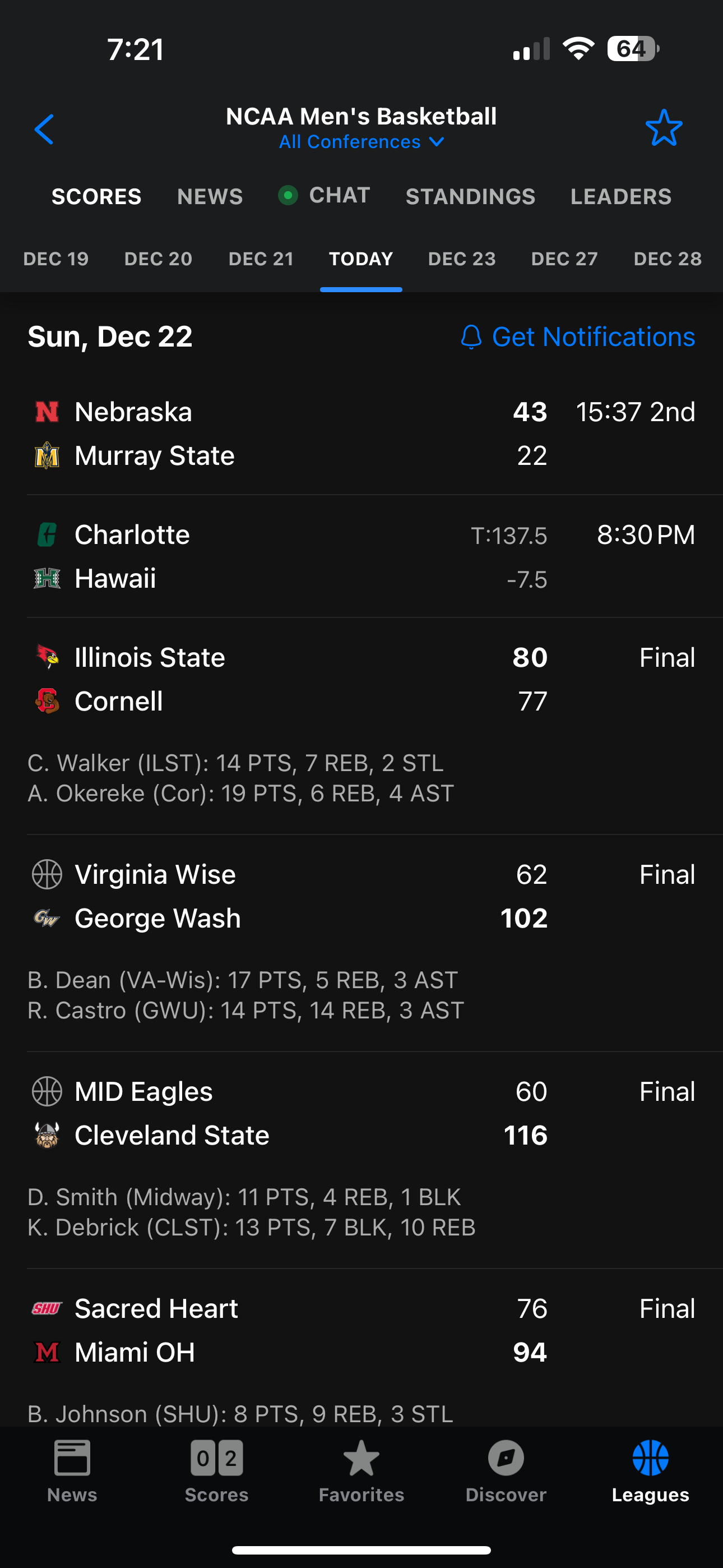Open the Nebraska vs Murray State game
The width and height of the screenshot is (723, 1568).
click(x=361, y=433)
